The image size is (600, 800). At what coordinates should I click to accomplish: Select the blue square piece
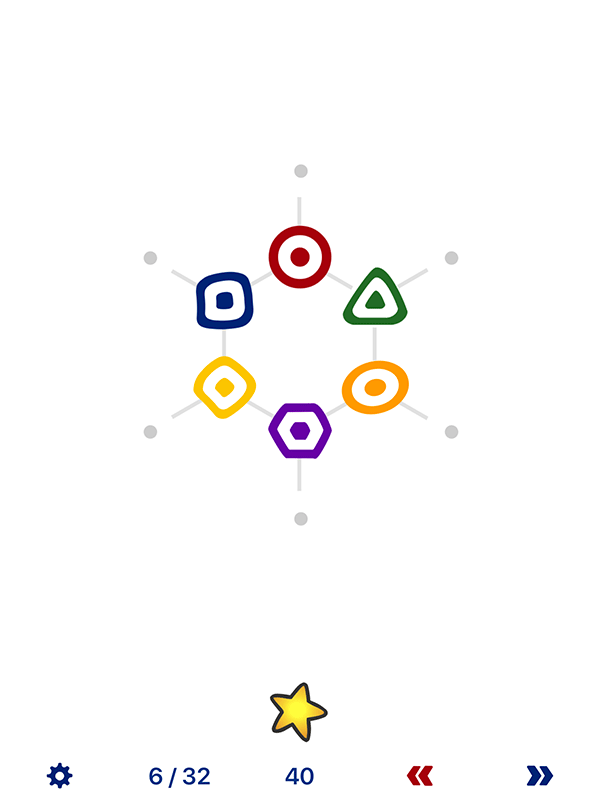(225, 300)
